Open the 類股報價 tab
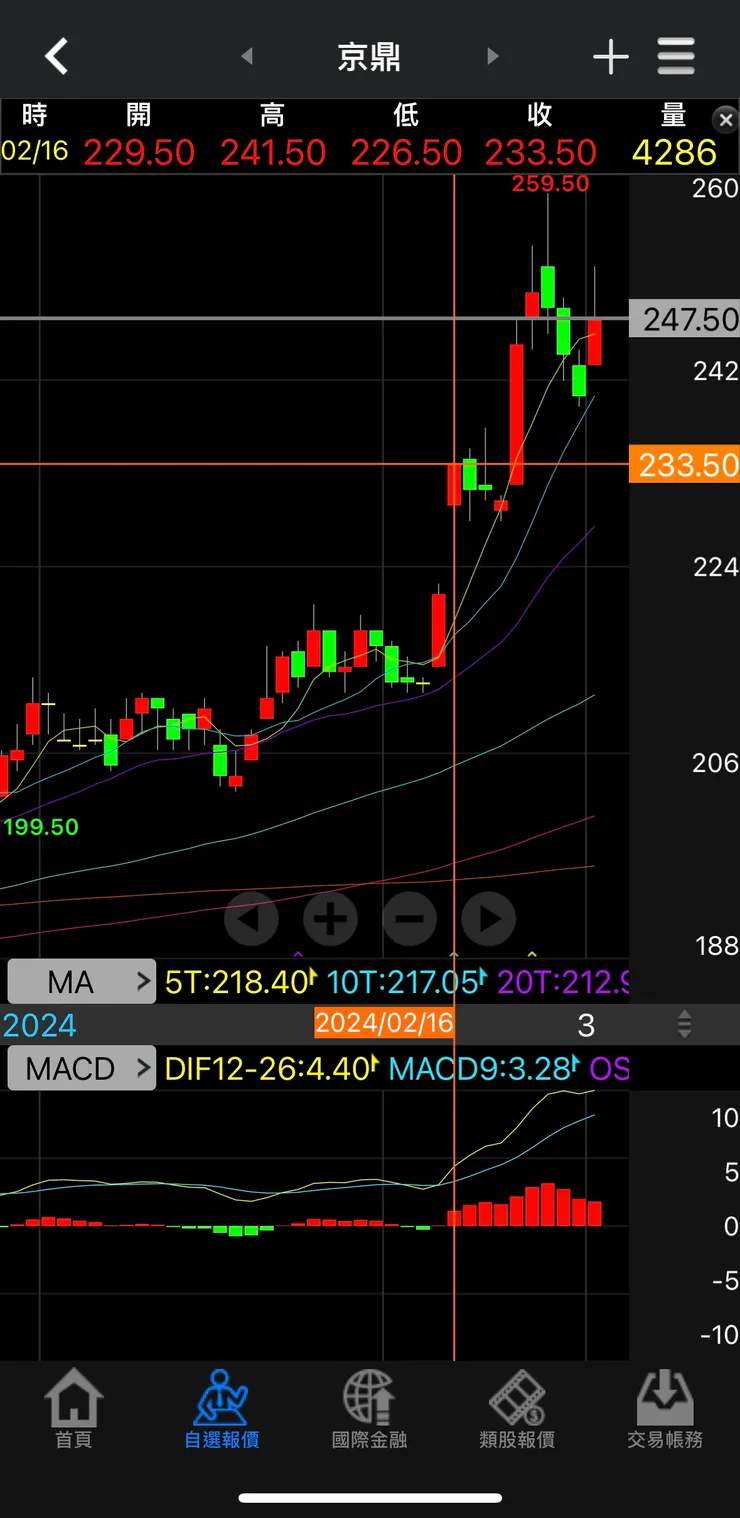Image resolution: width=740 pixels, height=1518 pixels. [x=517, y=1410]
